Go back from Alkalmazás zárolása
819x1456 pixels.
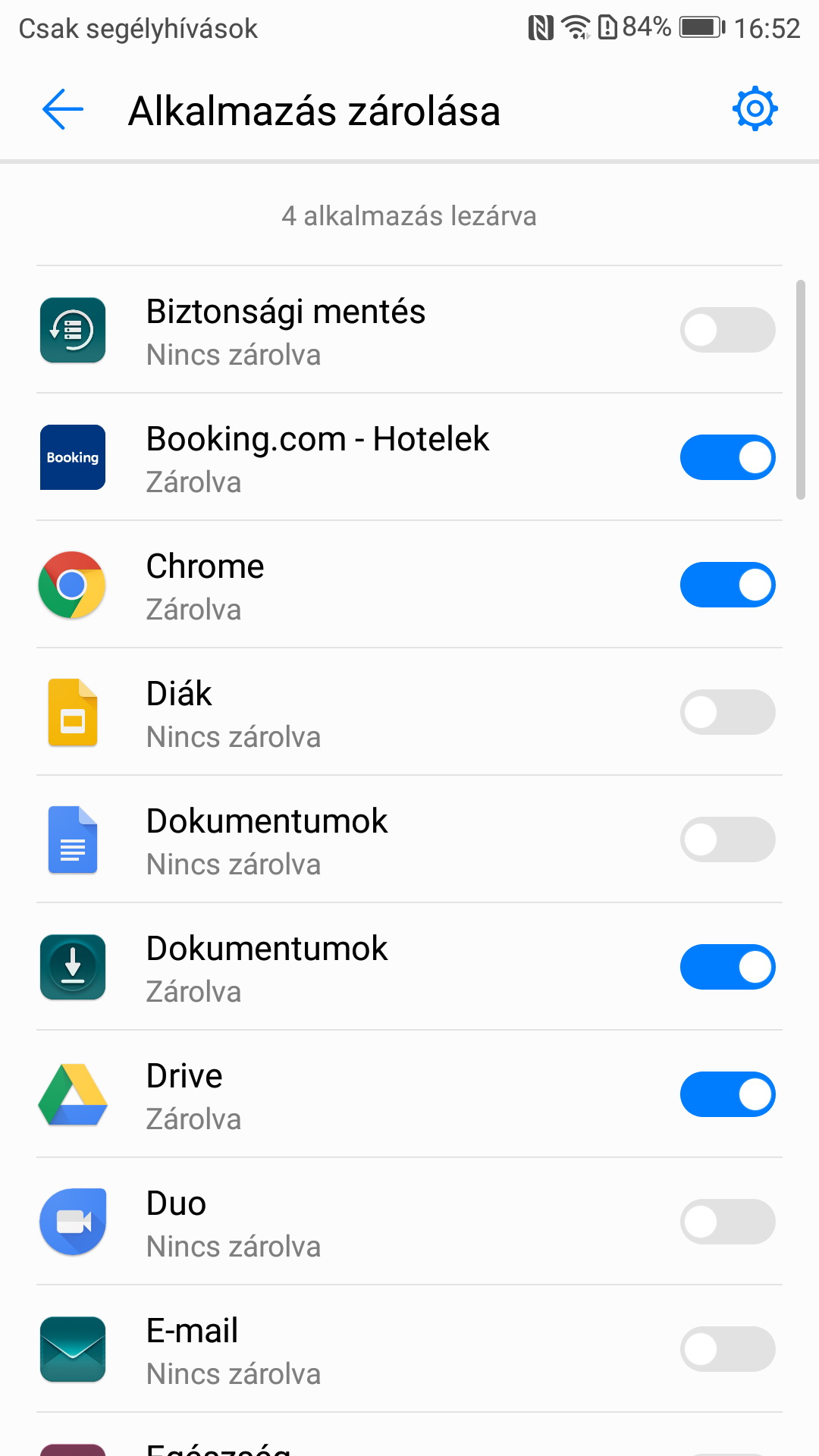click(x=63, y=110)
